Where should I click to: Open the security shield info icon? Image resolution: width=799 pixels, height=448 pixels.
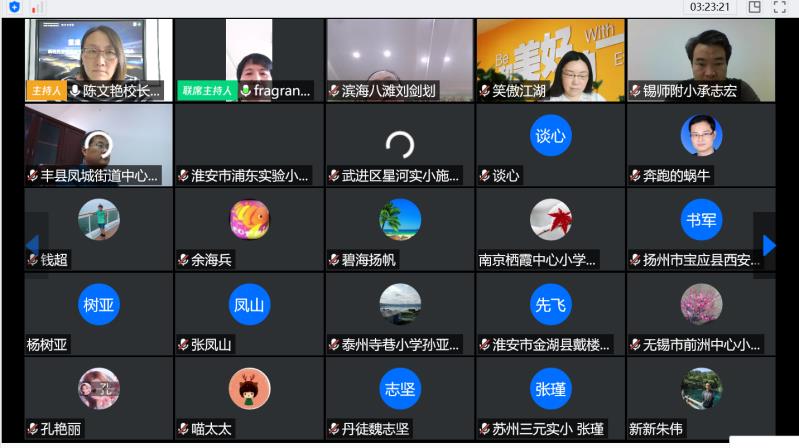click(x=15, y=7)
